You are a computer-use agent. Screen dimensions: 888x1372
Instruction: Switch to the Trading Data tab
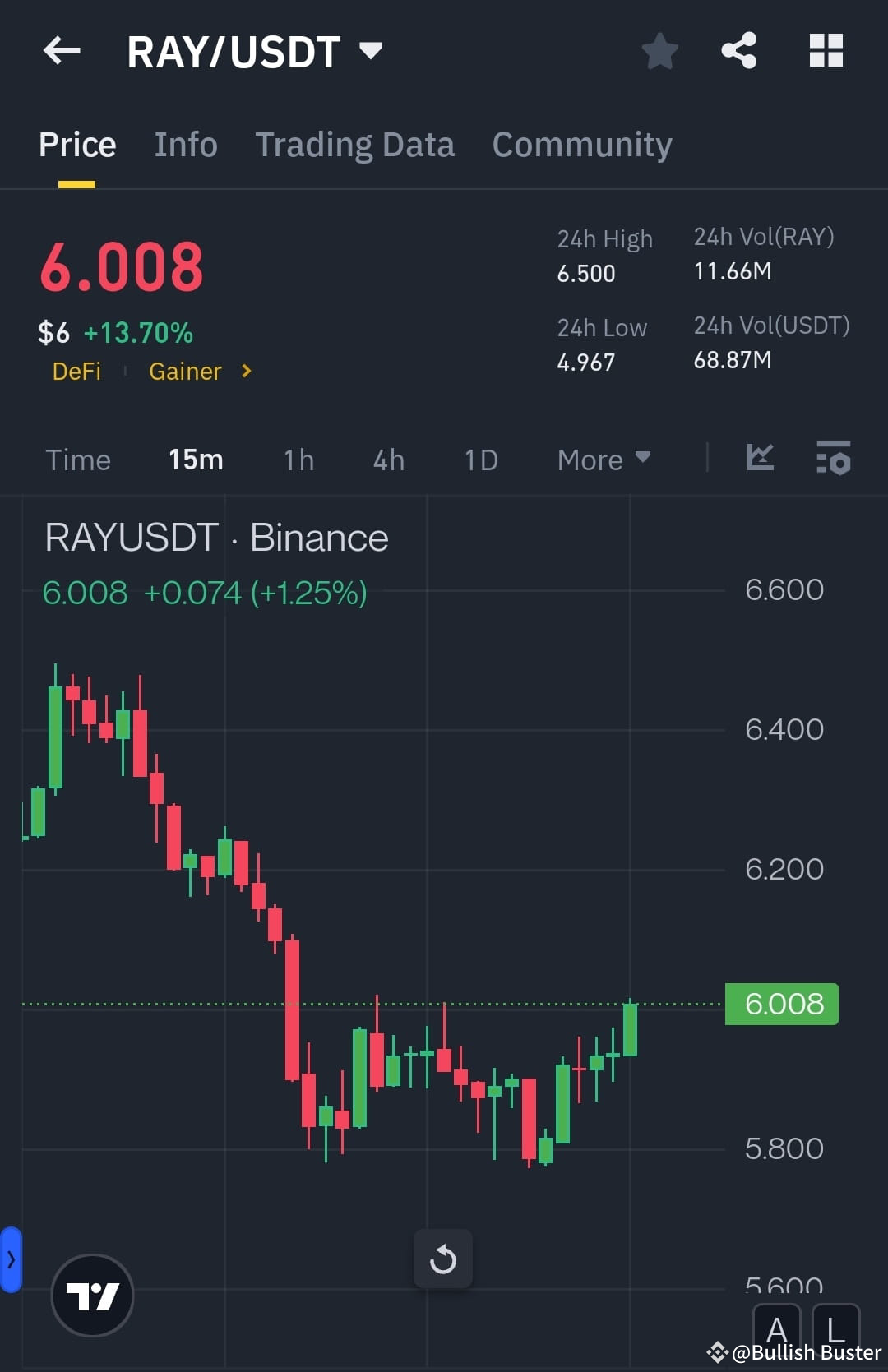pos(355,144)
